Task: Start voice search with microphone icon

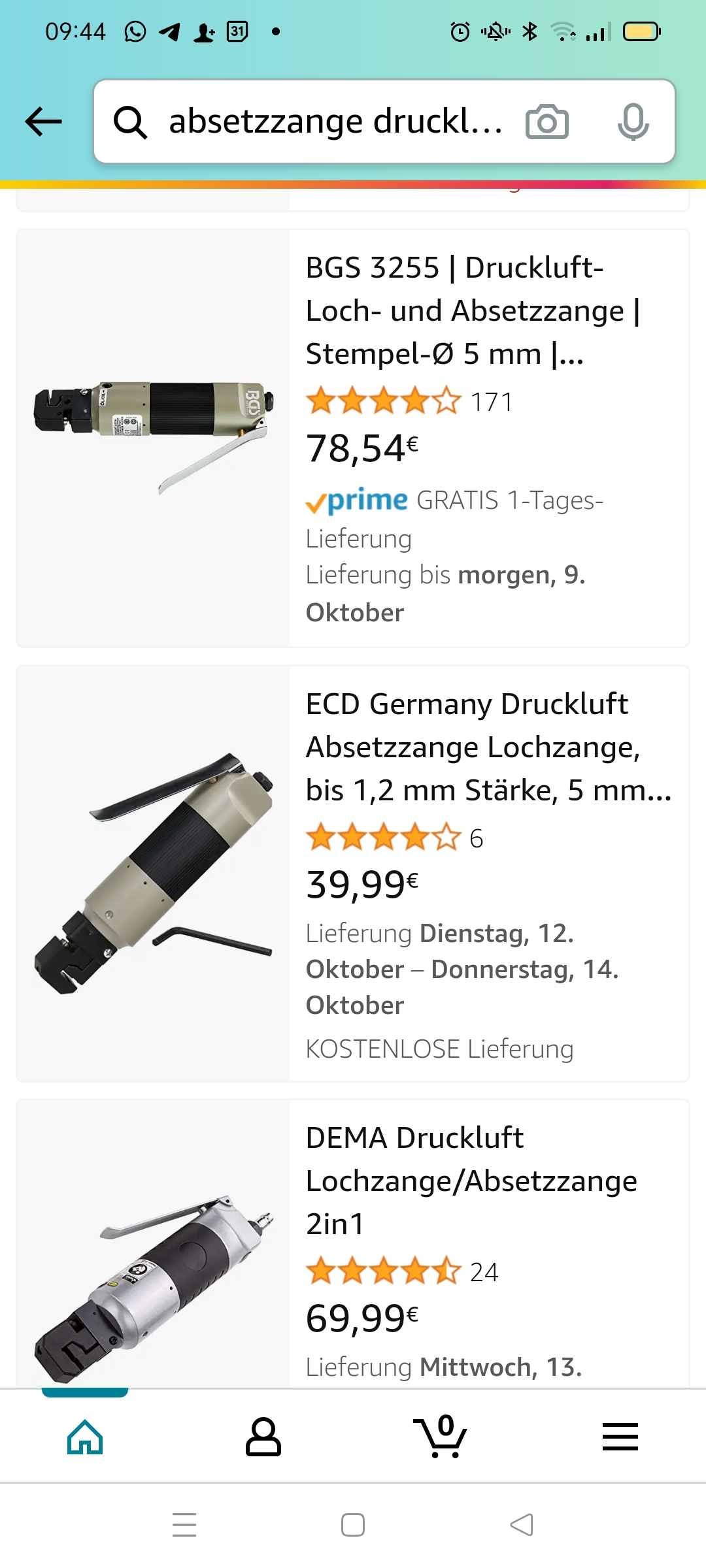Action: coord(632,122)
